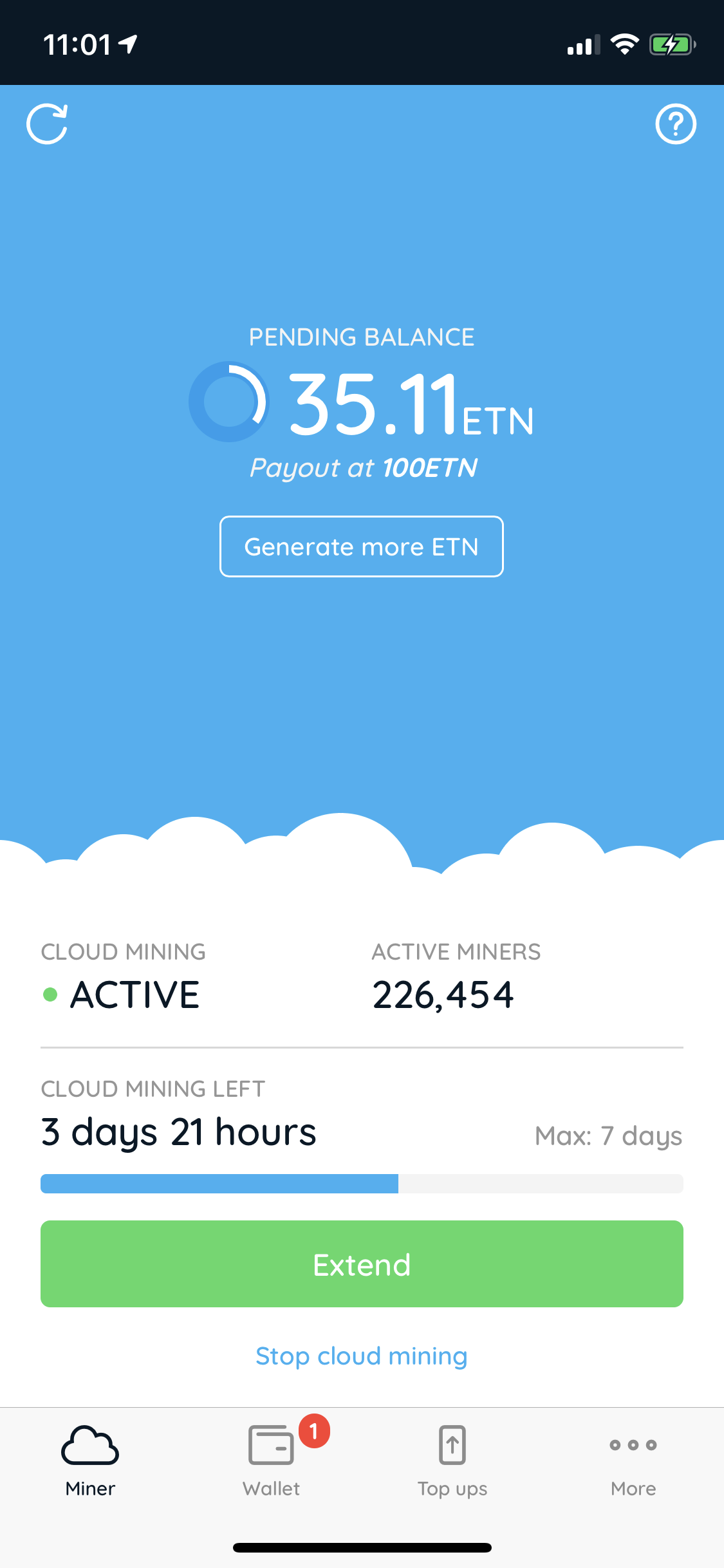Open the help question mark
The image size is (724, 1568).
[676, 124]
